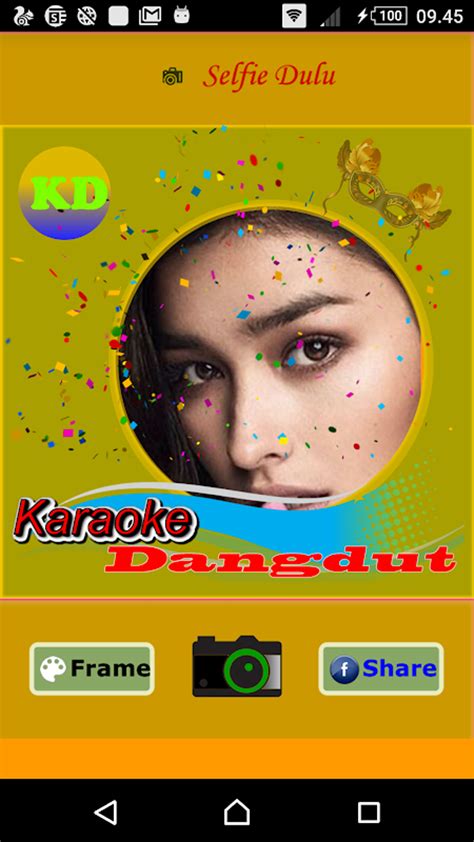The width and height of the screenshot is (474, 842).
Task: Open the recent apps view
Action: coord(369,812)
